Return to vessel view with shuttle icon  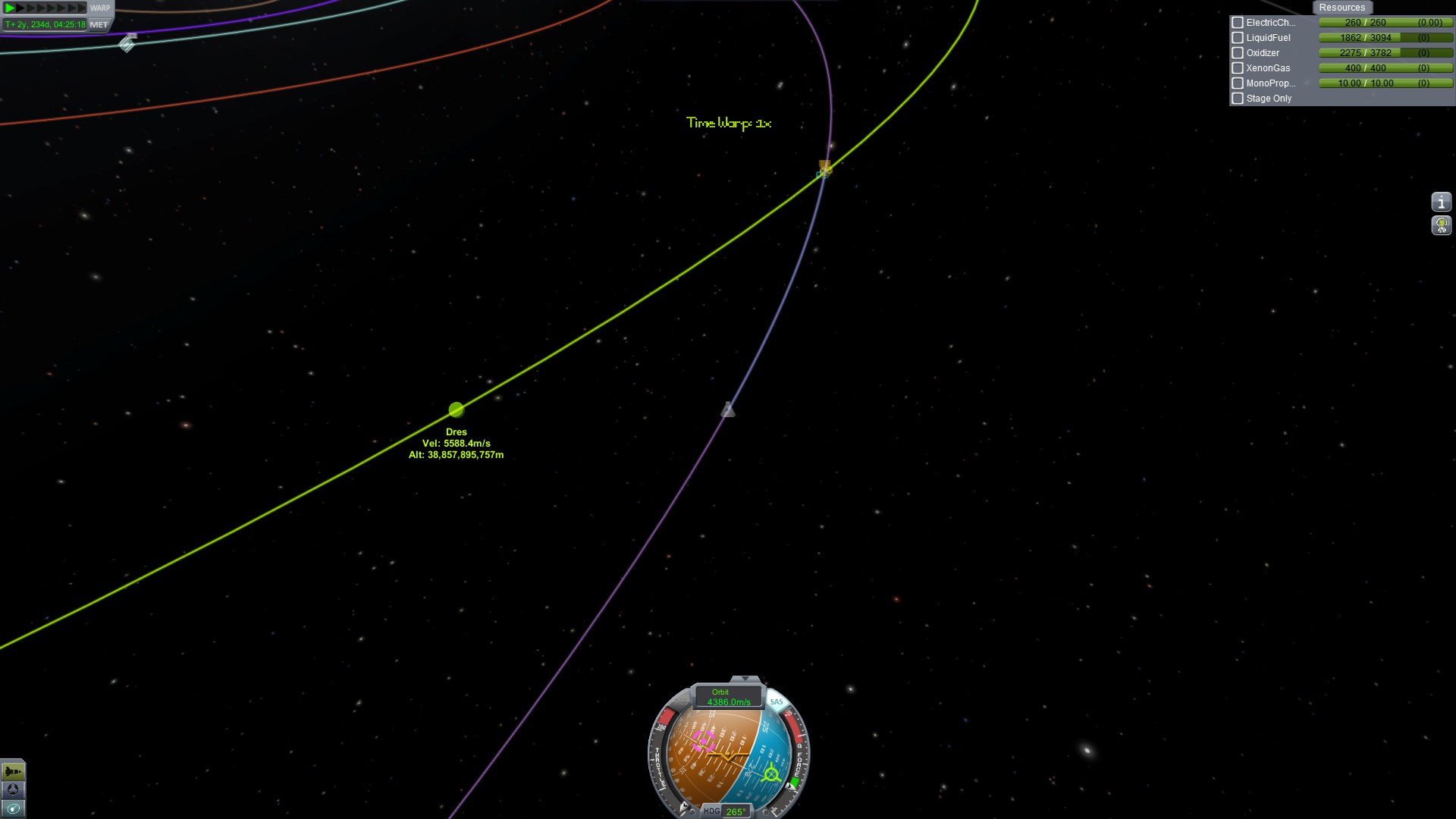tap(13, 771)
